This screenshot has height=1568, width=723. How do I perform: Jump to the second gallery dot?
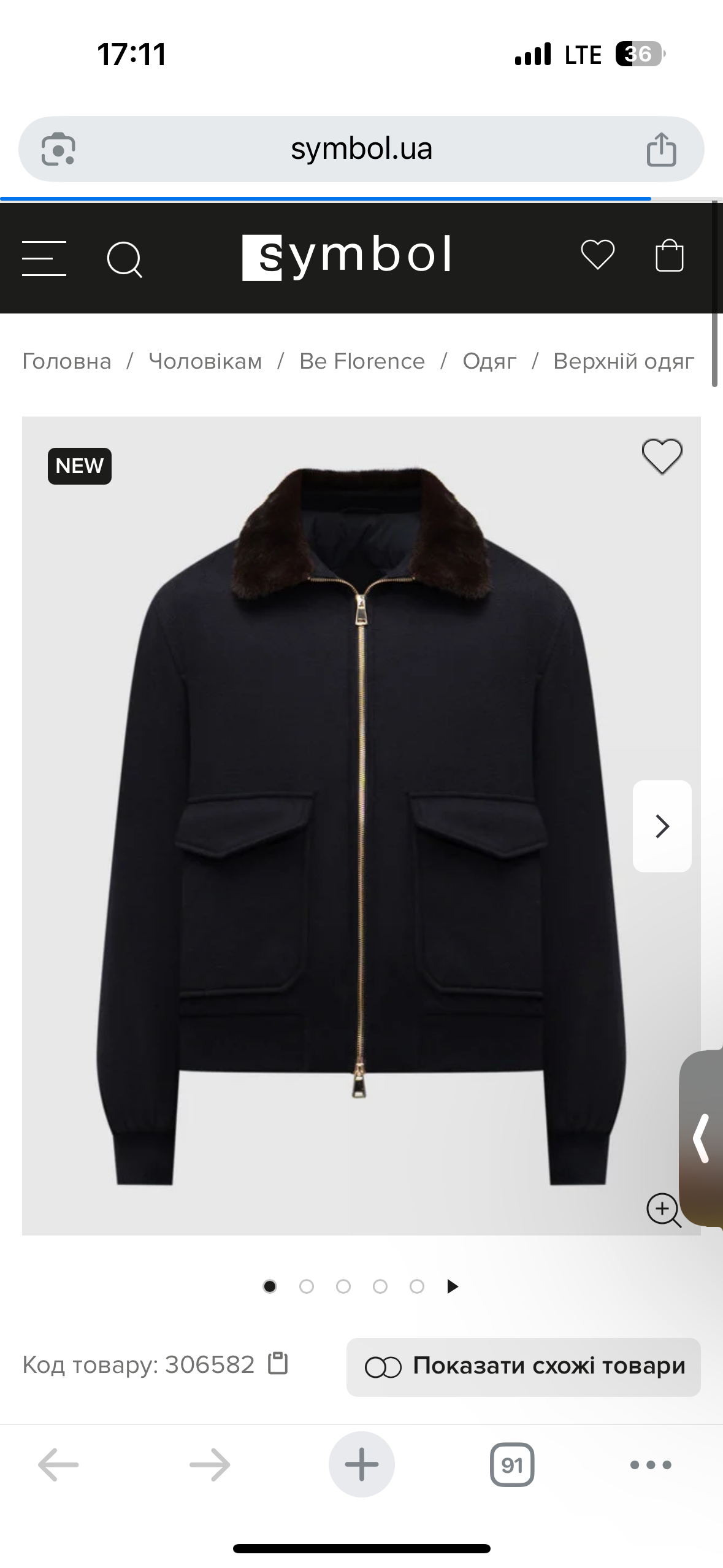pos(307,1286)
